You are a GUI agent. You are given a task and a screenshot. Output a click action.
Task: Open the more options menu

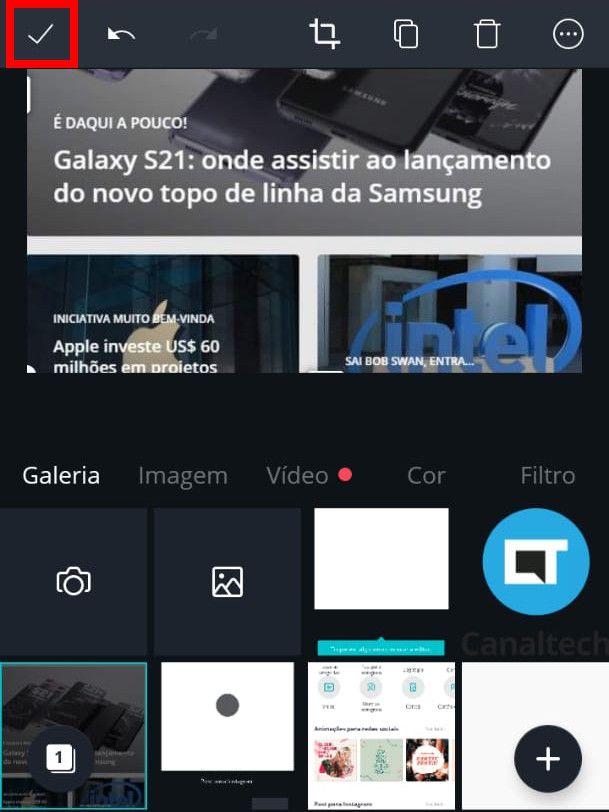click(x=568, y=34)
